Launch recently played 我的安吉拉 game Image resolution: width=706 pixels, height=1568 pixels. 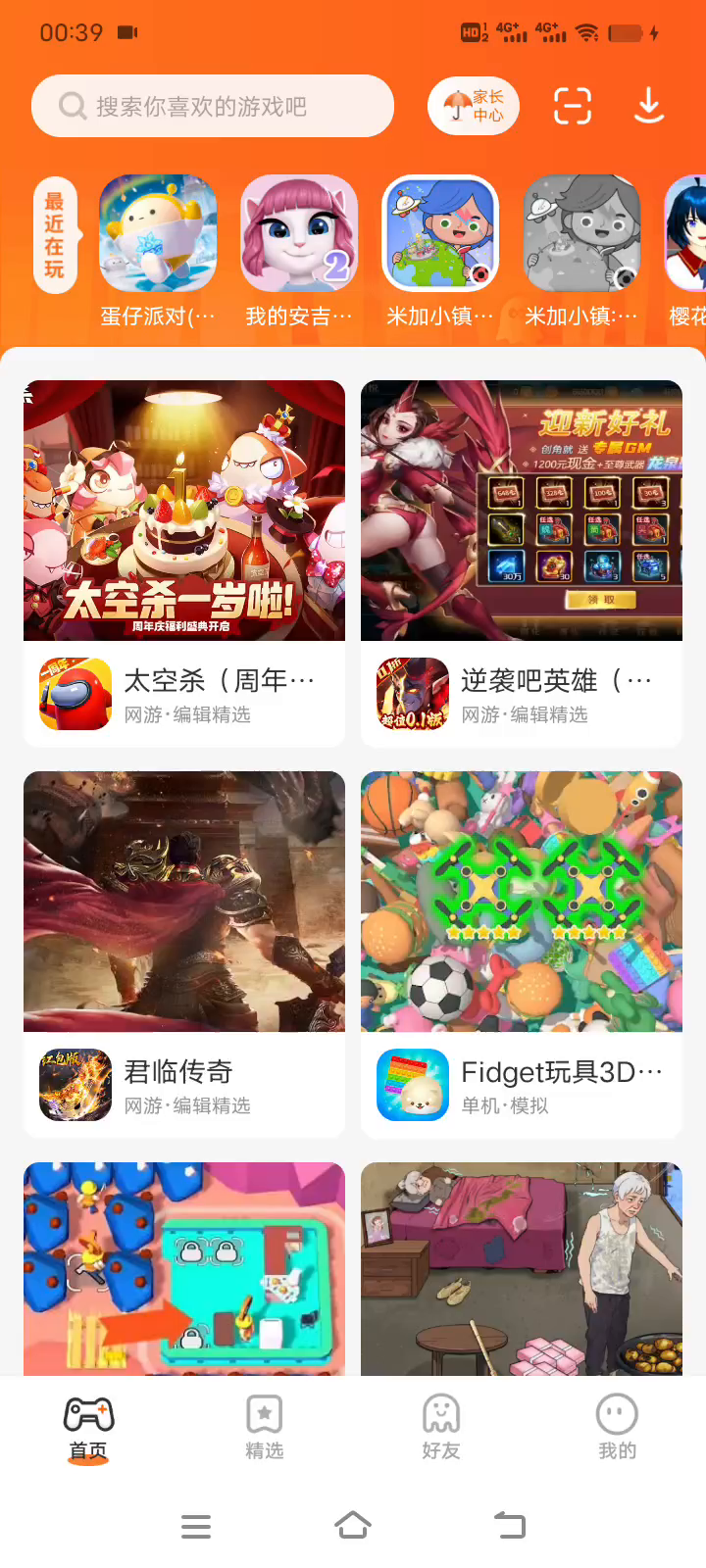pyautogui.click(x=299, y=234)
